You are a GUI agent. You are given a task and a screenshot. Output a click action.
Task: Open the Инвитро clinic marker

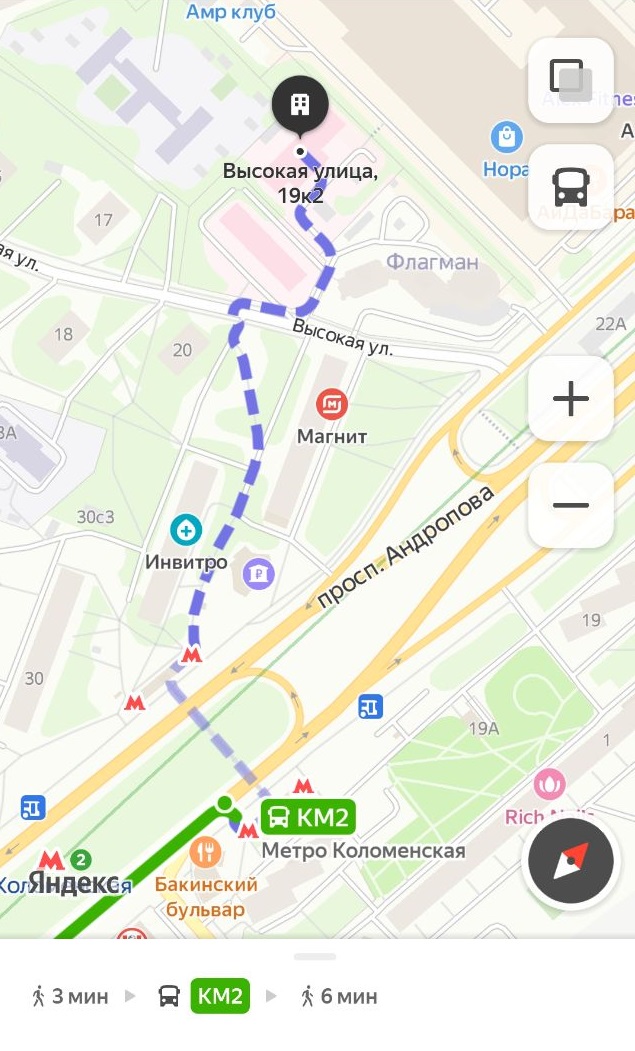pos(186,530)
